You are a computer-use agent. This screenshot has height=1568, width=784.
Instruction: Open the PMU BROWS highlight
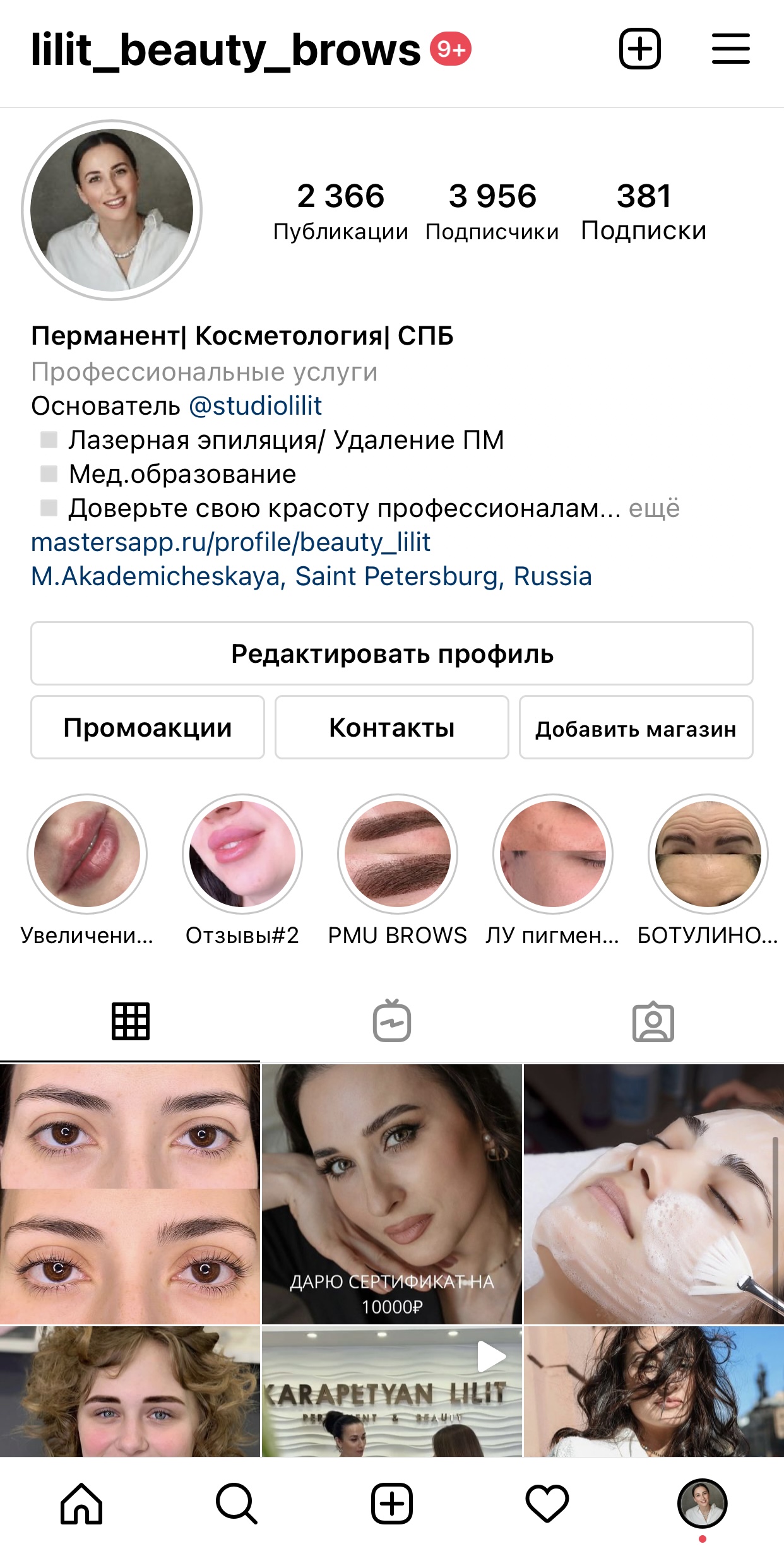(398, 854)
